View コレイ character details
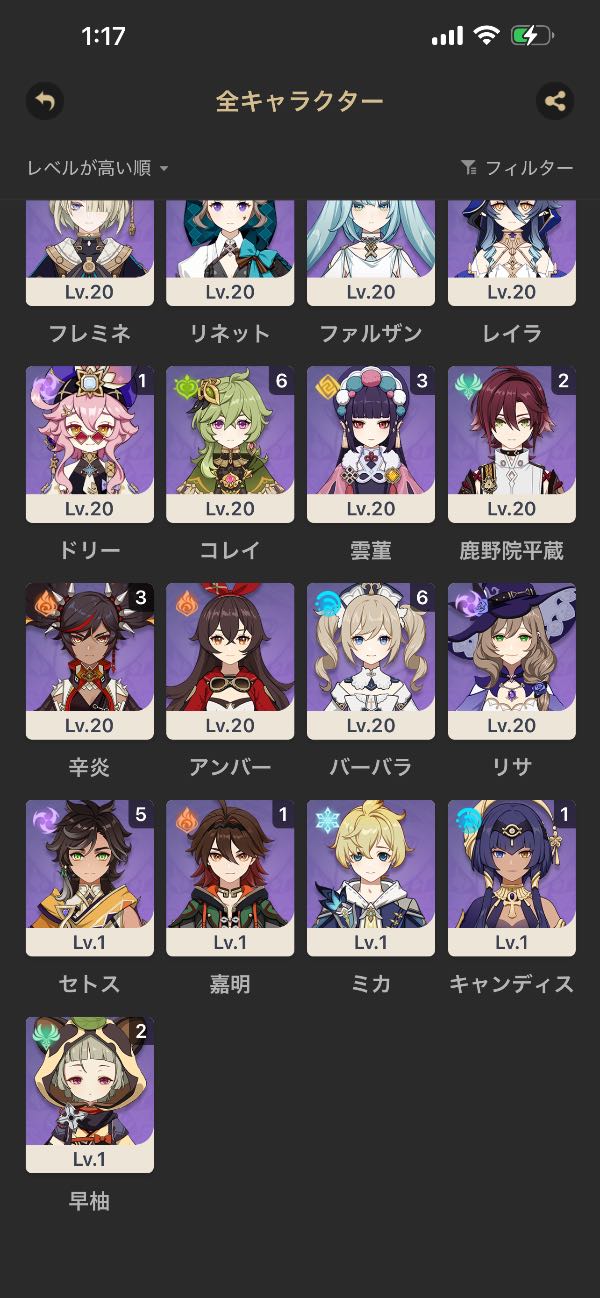Viewport: 600px width, 1298px height. tap(230, 444)
